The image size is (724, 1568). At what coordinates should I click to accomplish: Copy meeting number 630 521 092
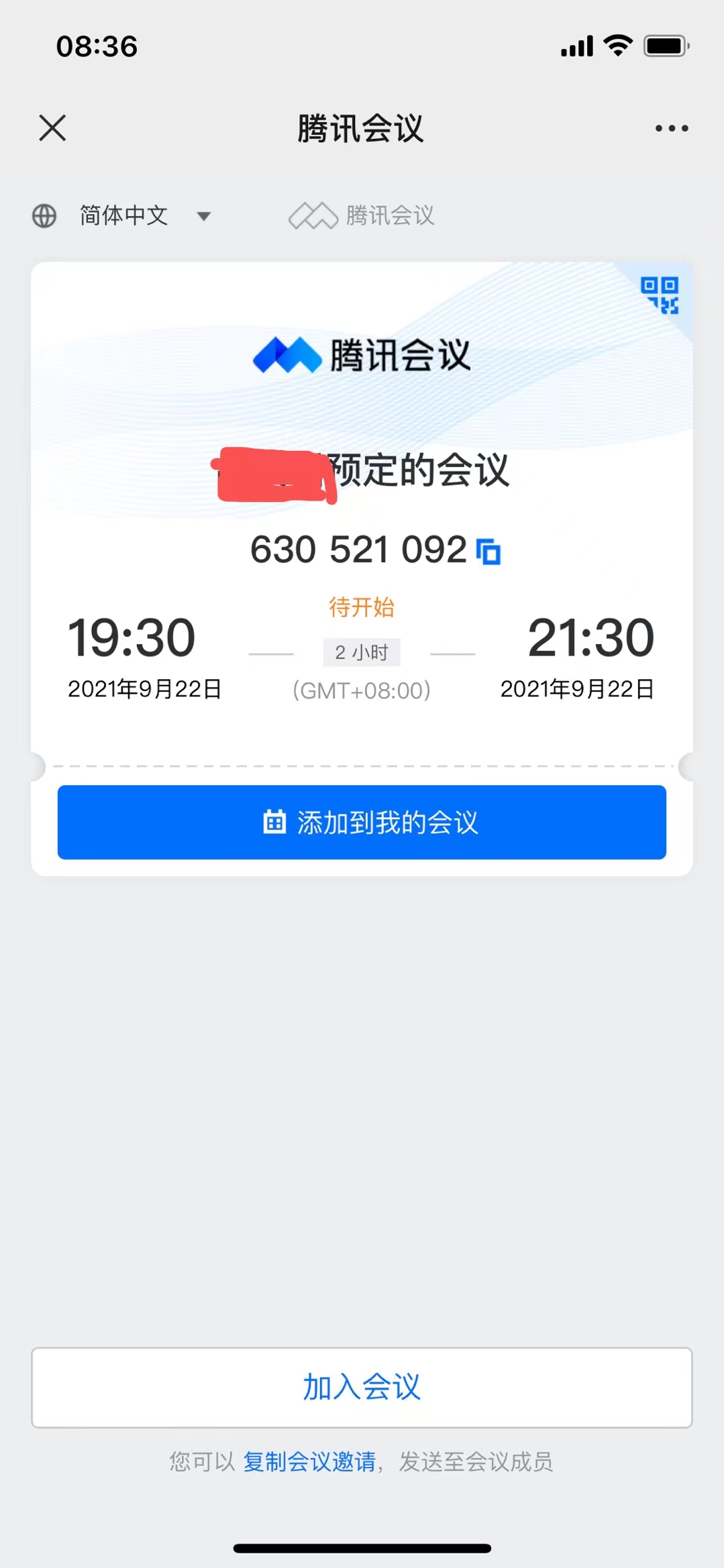[x=488, y=552]
